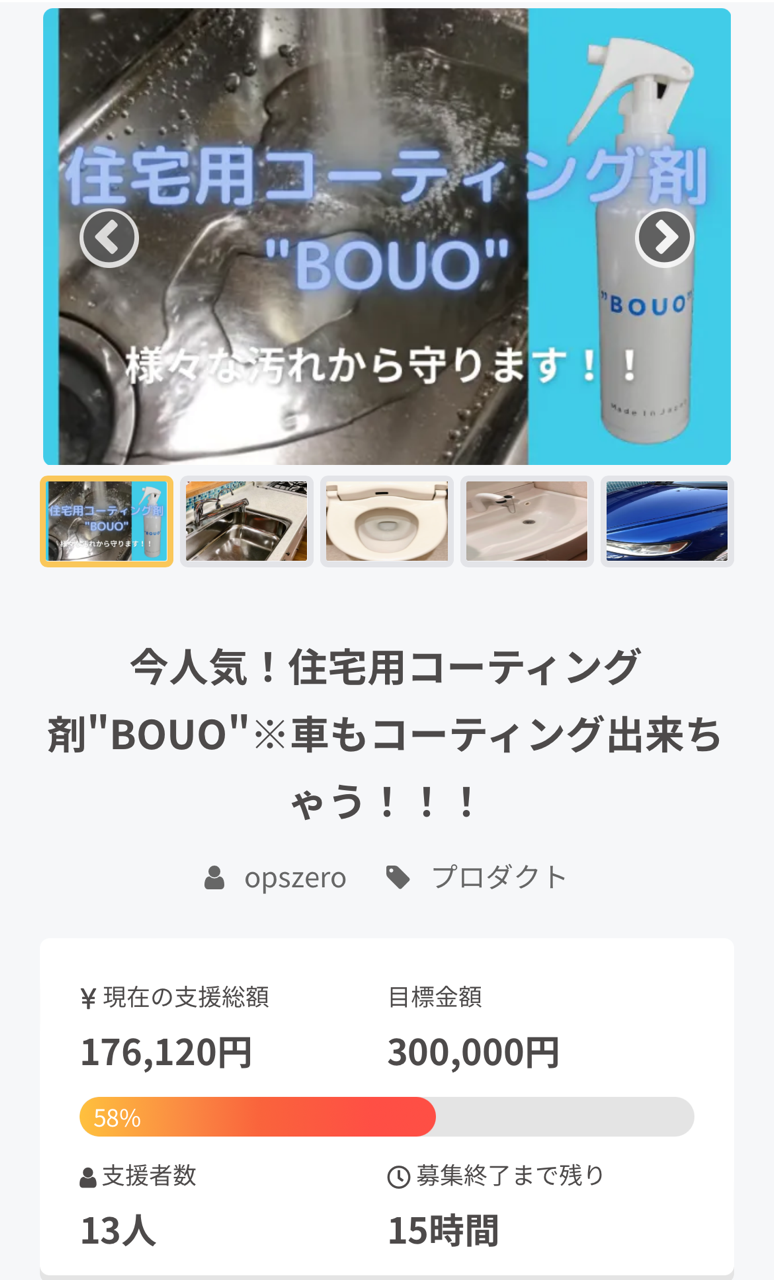Select the kitchen sink thumbnail

(246, 521)
